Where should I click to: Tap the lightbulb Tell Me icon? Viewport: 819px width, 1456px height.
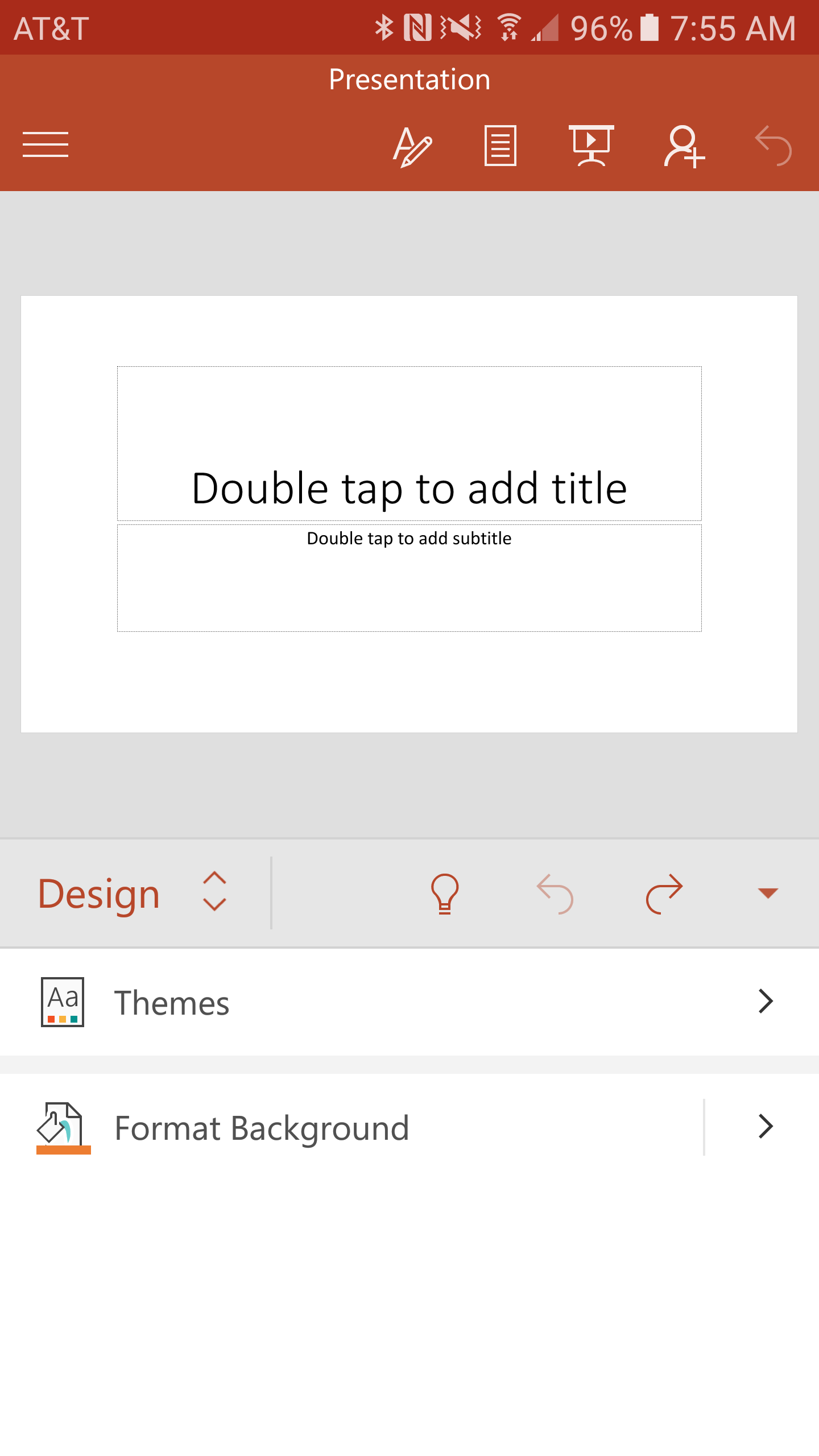[445, 893]
